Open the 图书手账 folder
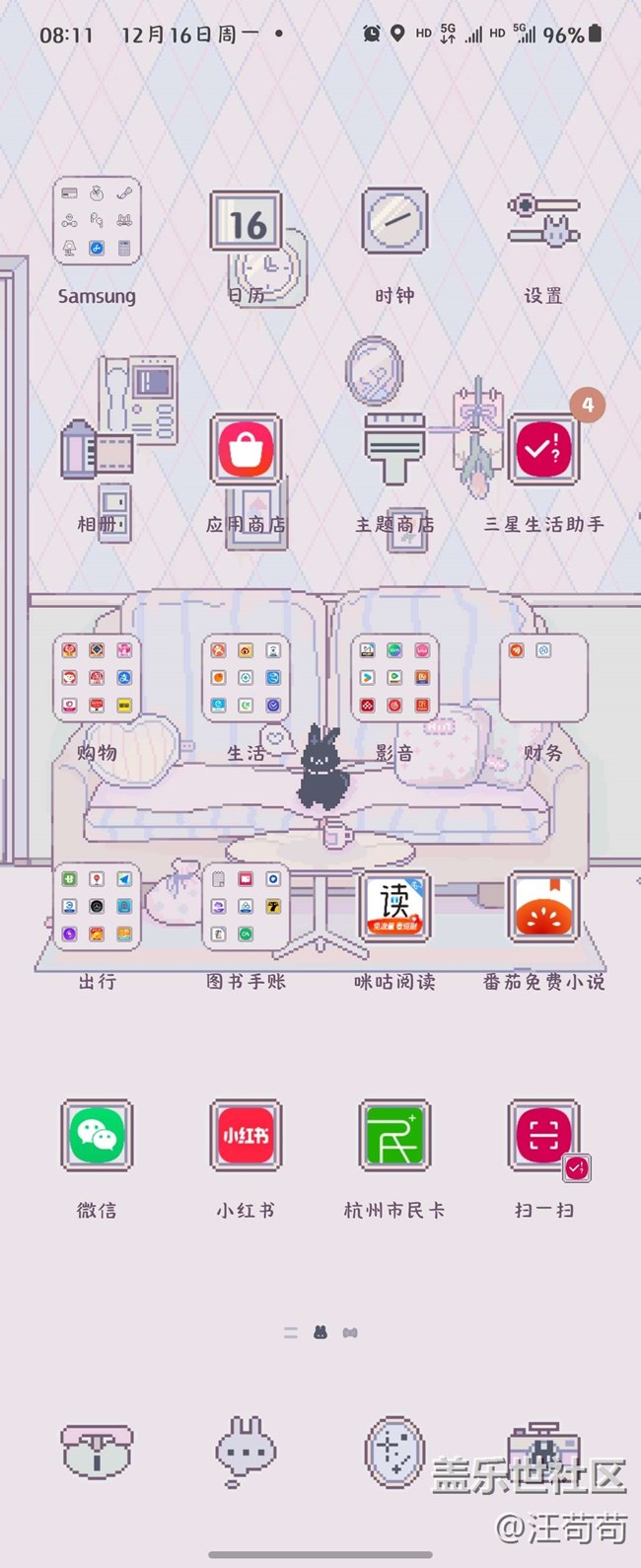Image resolution: width=641 pixels, height=1568 pixels. pyautogui.click(x=246, y=907)
